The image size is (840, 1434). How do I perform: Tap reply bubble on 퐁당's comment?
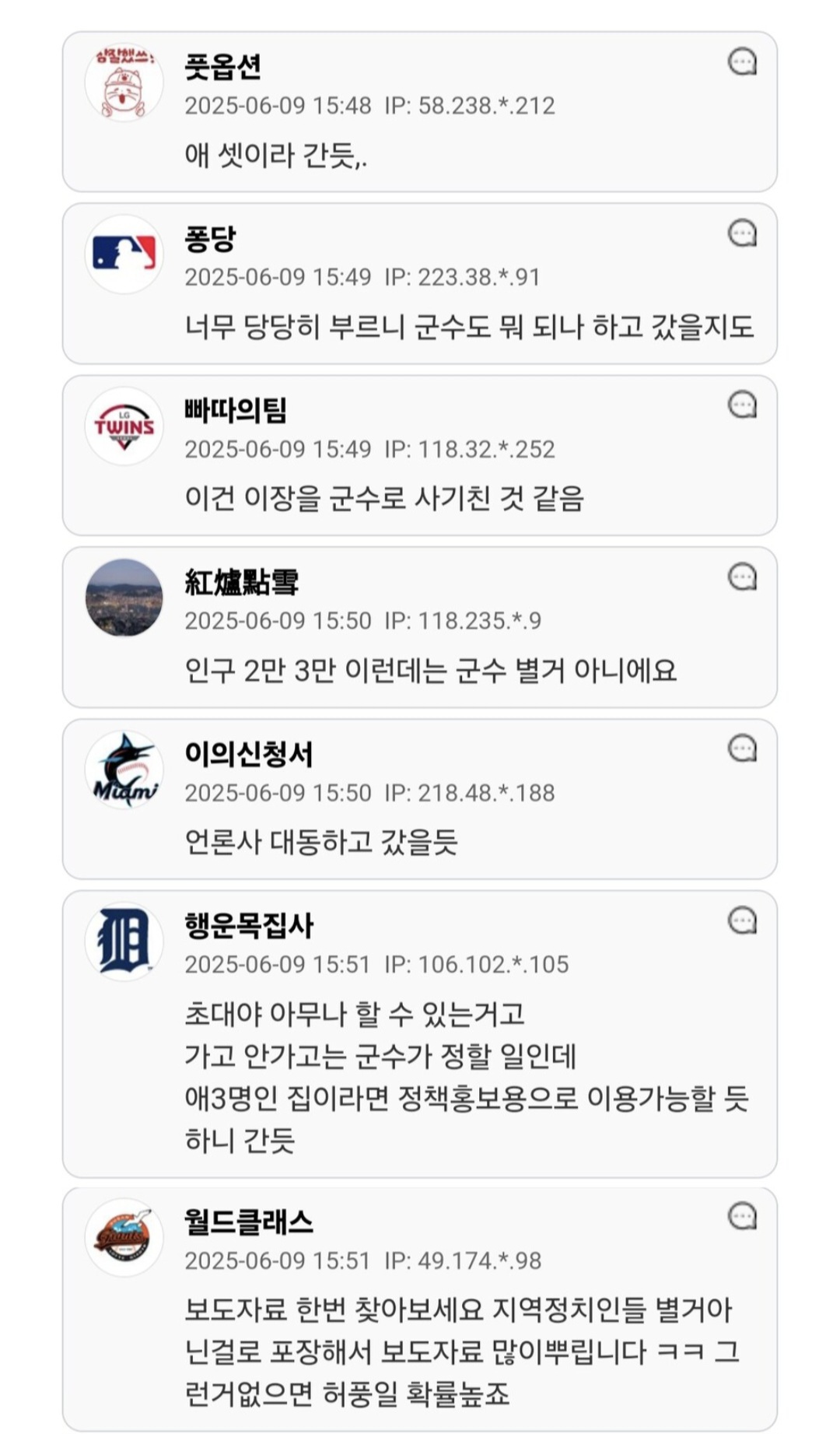pyautogui.click(x=742, y=233)
